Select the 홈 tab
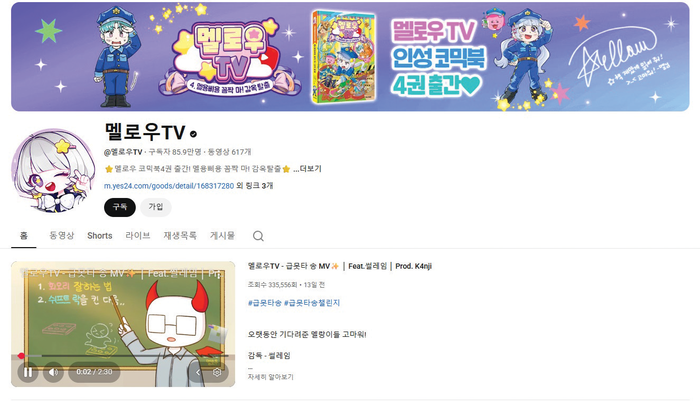 click(x=22, y=236)
